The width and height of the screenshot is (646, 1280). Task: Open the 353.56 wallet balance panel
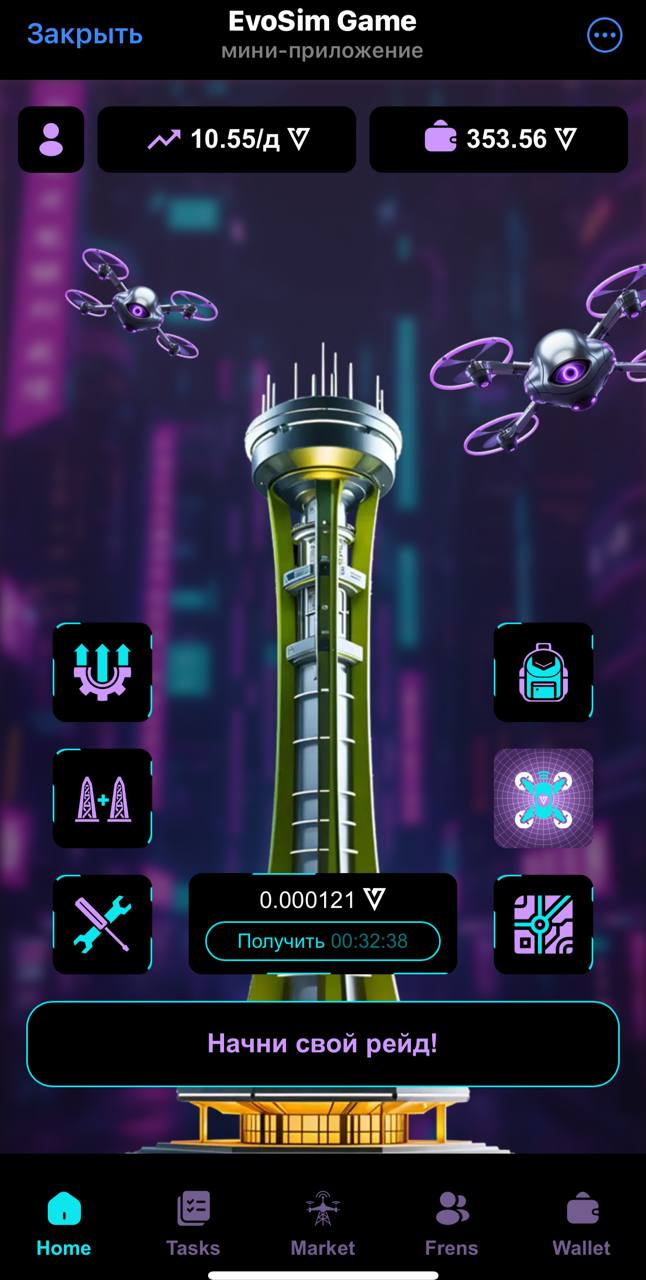498,139
